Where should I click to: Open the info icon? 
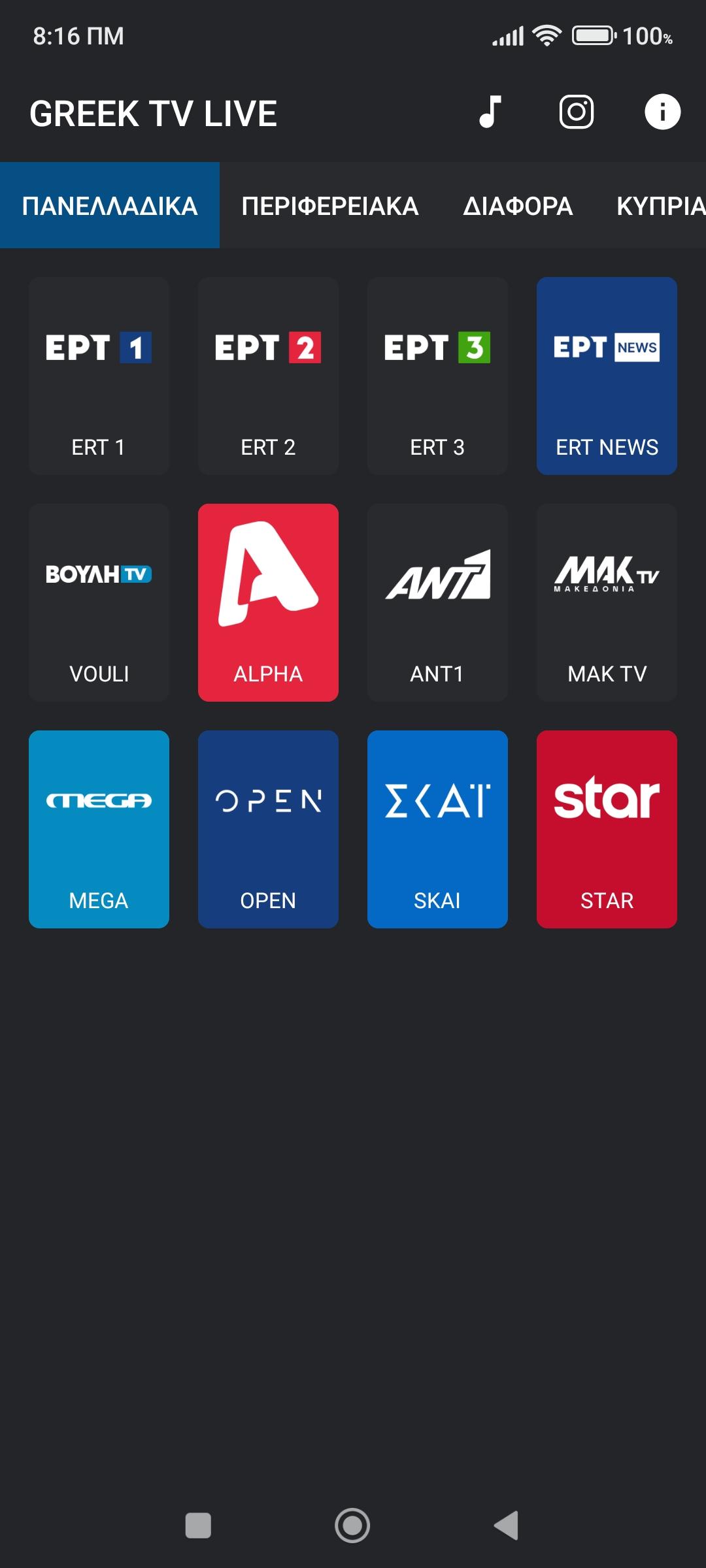pyautogui.click(x=662, y=112)
